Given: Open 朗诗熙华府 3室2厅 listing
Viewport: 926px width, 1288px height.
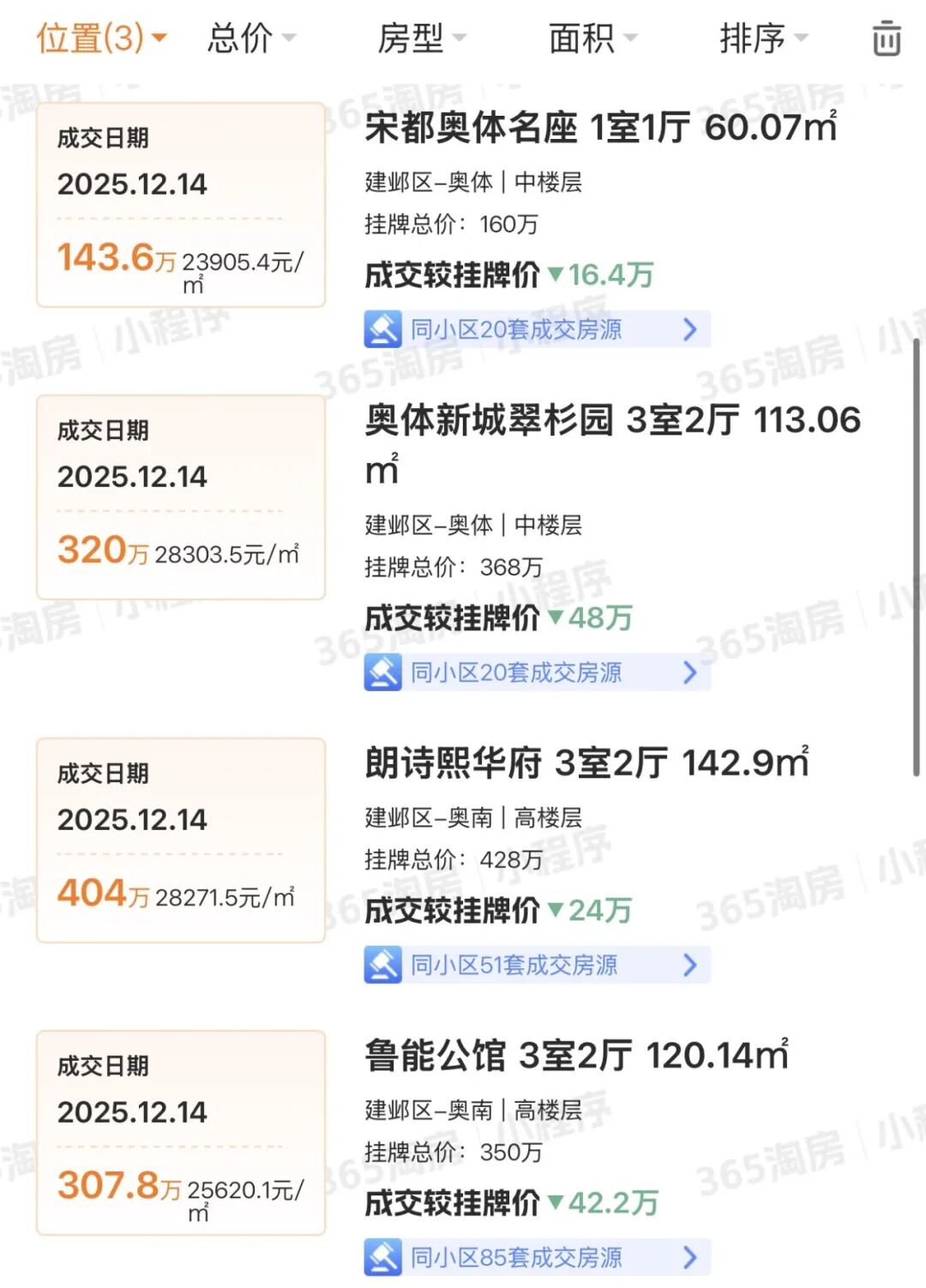Looking at the screenshot, I should pyautogui.click(x=586, y=763).
